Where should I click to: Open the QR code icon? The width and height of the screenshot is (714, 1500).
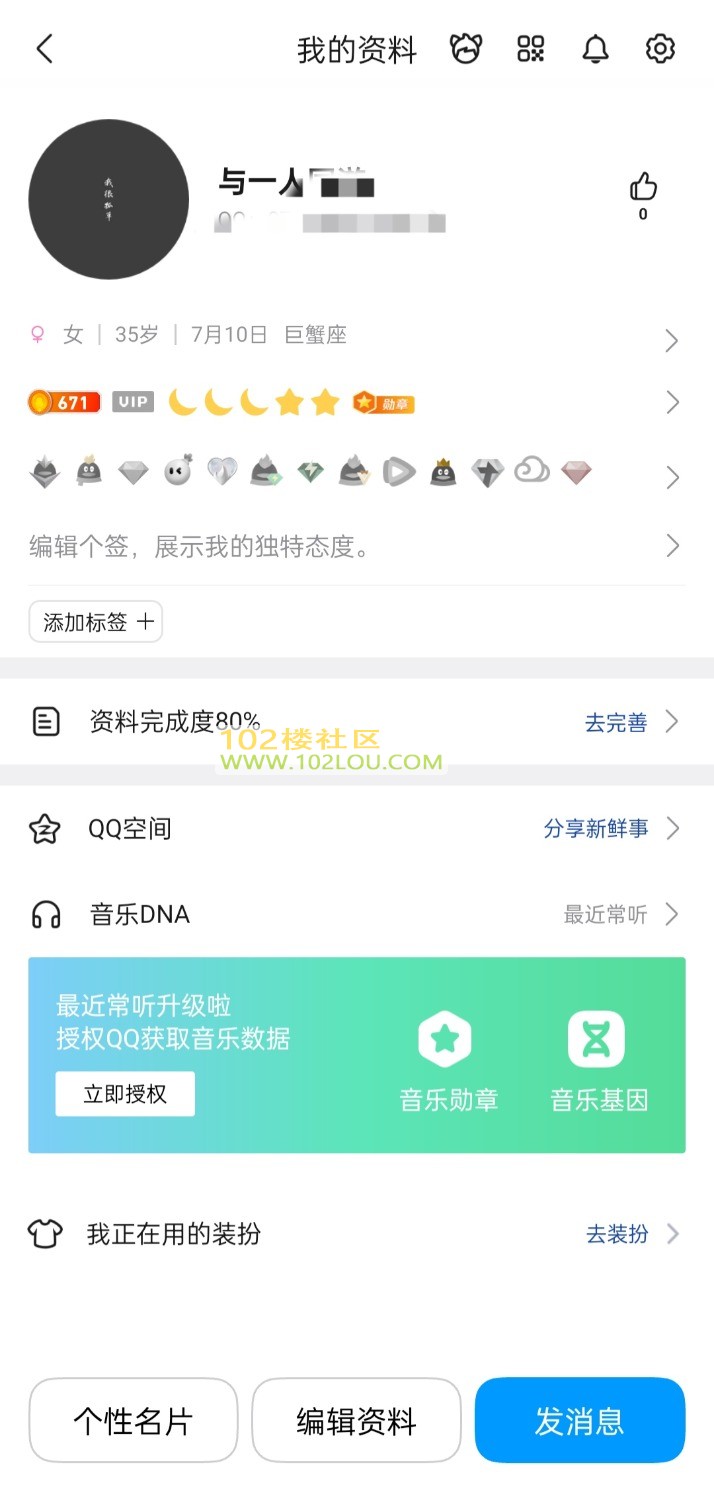click(x=531, y=49)
